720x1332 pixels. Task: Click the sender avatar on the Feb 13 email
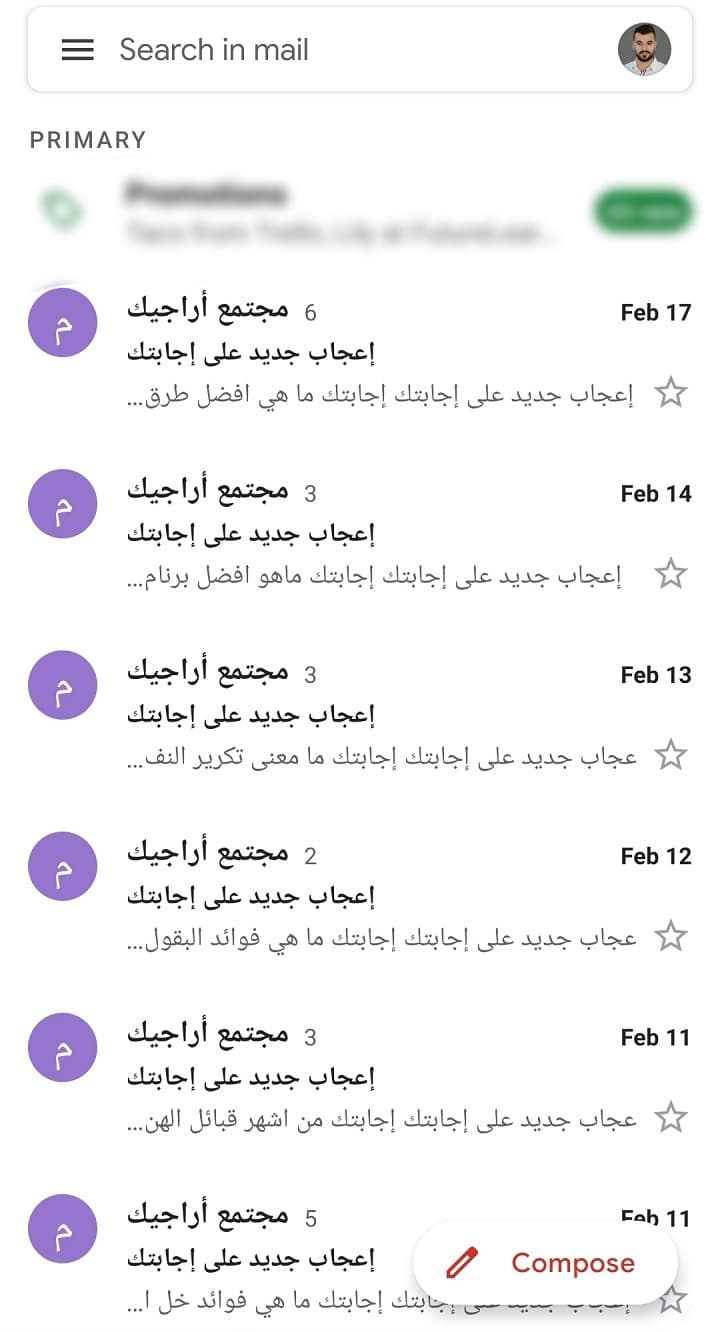click(62, 684)
